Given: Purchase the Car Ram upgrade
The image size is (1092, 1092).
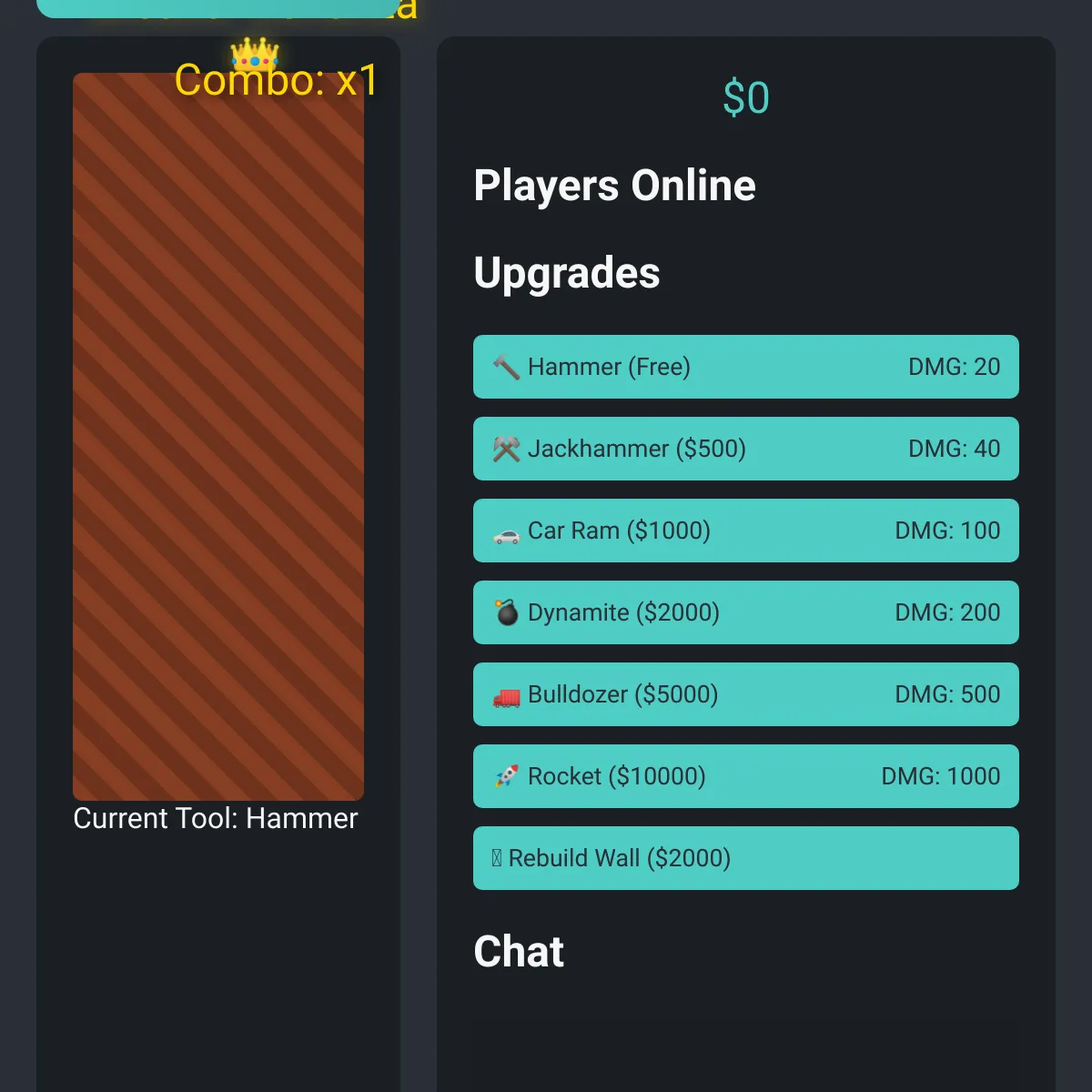Looking at the screenshot, I should click(745, 531).
